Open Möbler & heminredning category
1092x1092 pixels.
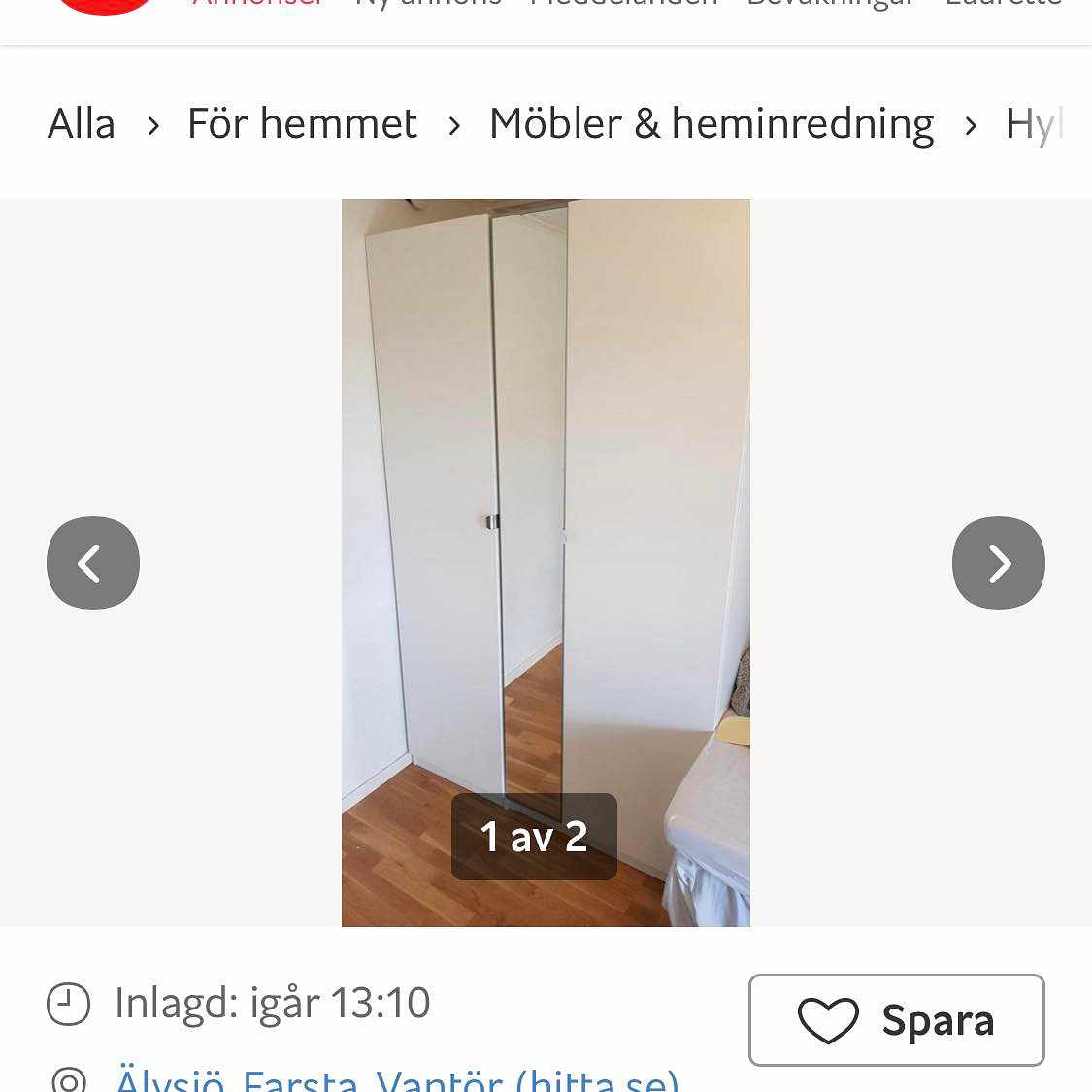click(711, 124)
